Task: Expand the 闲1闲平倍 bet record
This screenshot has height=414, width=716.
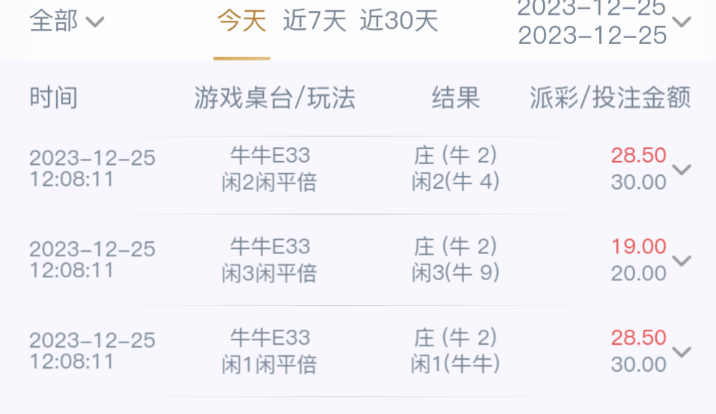Action: [682, 351]
